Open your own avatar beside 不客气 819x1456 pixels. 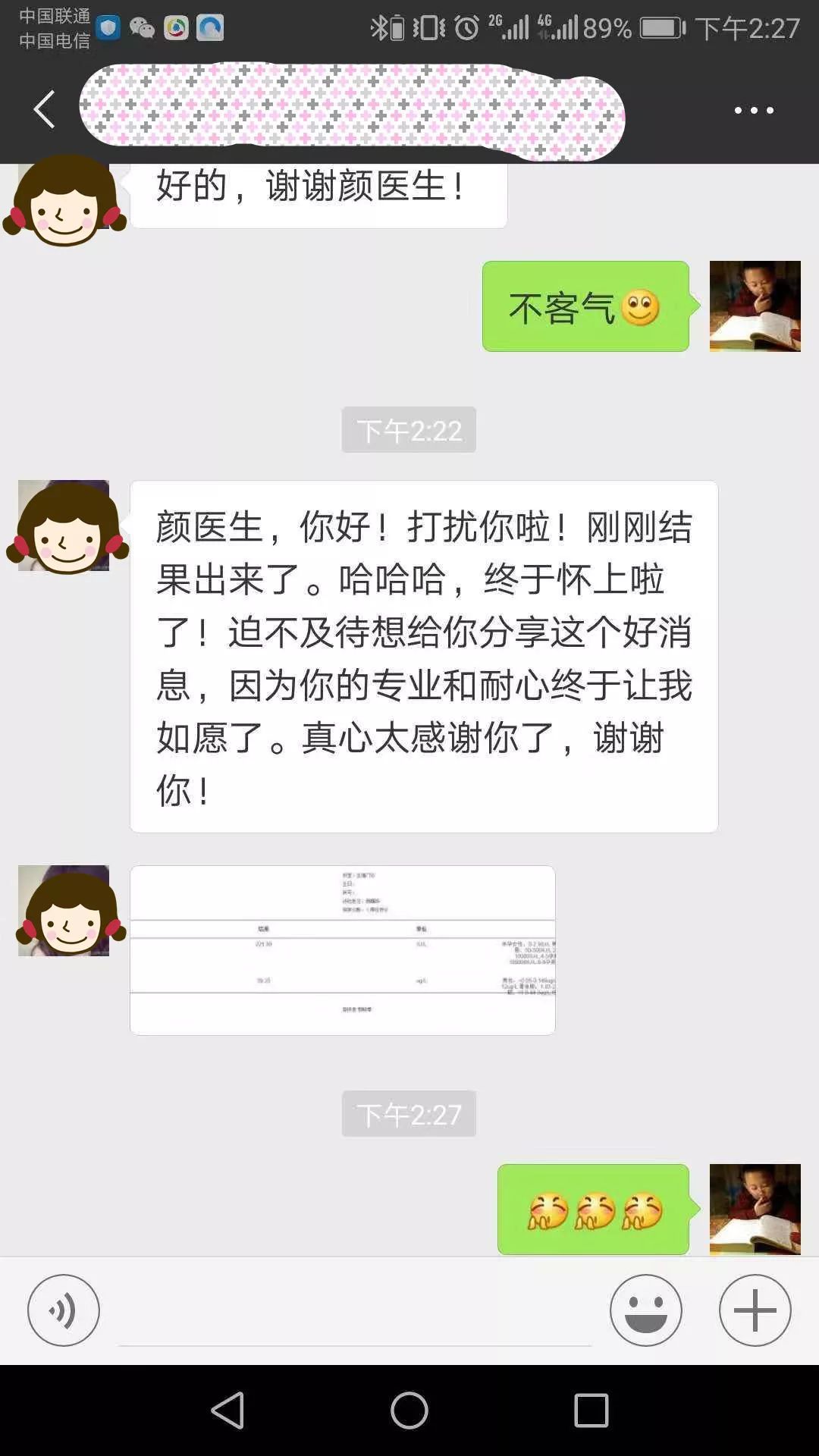point(755,306)
